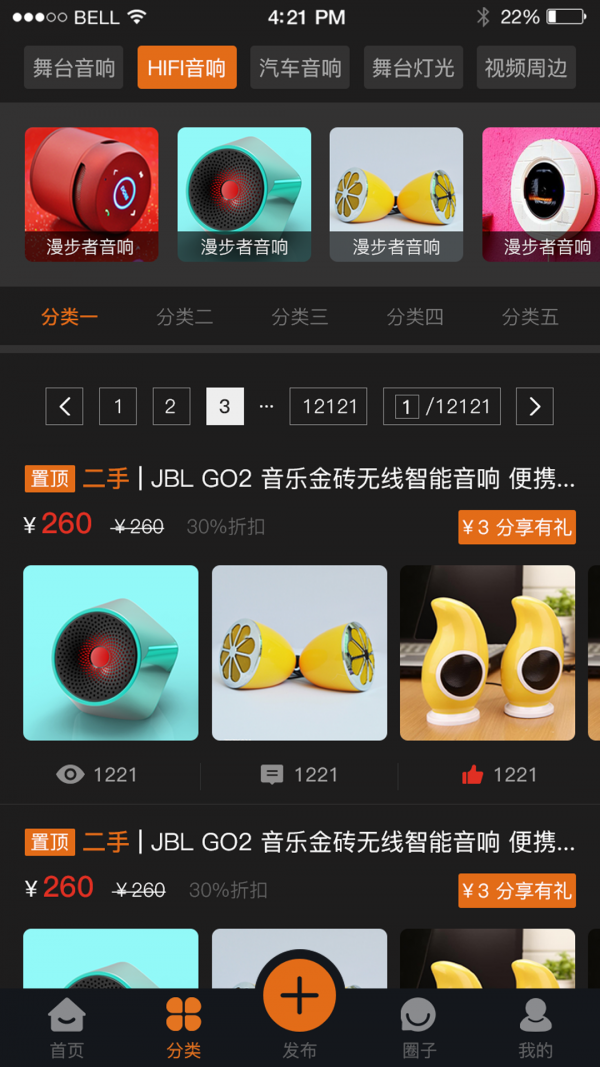Open the 视频周边 category chip
The height and width of the screenshot is (1067, 600).
(526, 68)
